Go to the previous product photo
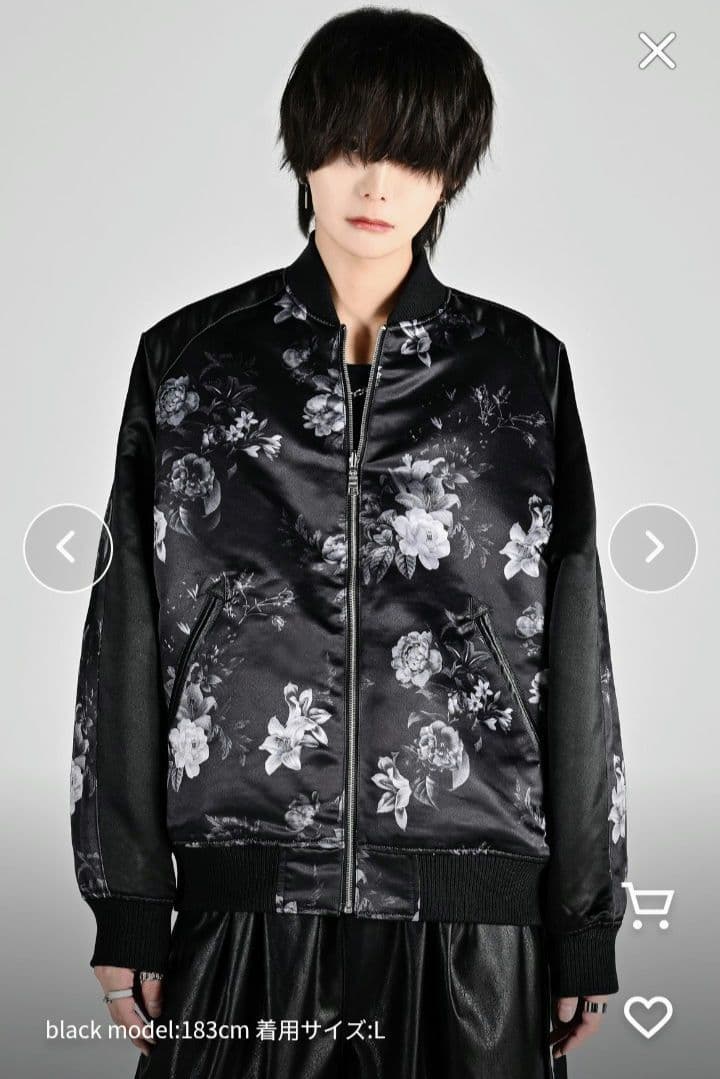720x1079 pixels. point(67,547)
